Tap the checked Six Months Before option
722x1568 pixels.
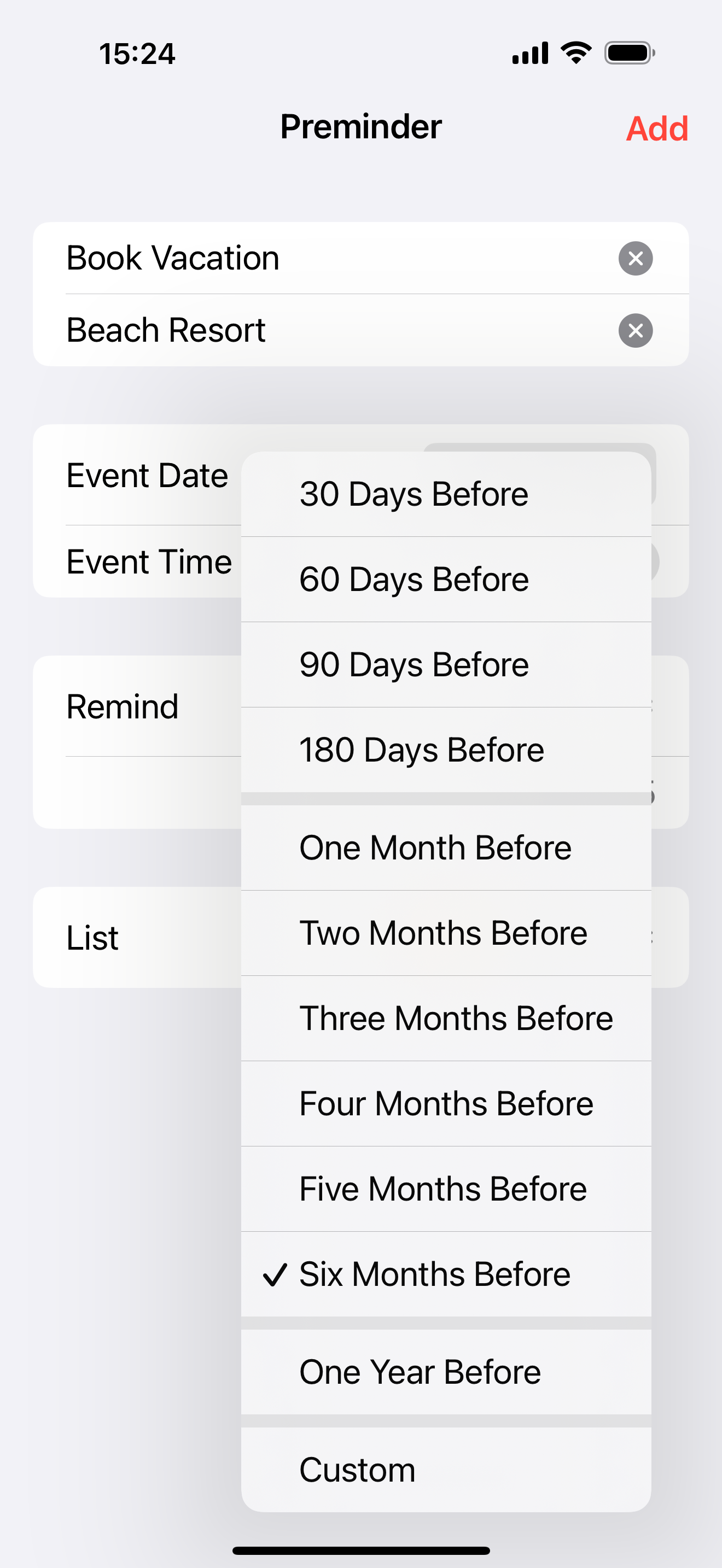point(446,1274)
